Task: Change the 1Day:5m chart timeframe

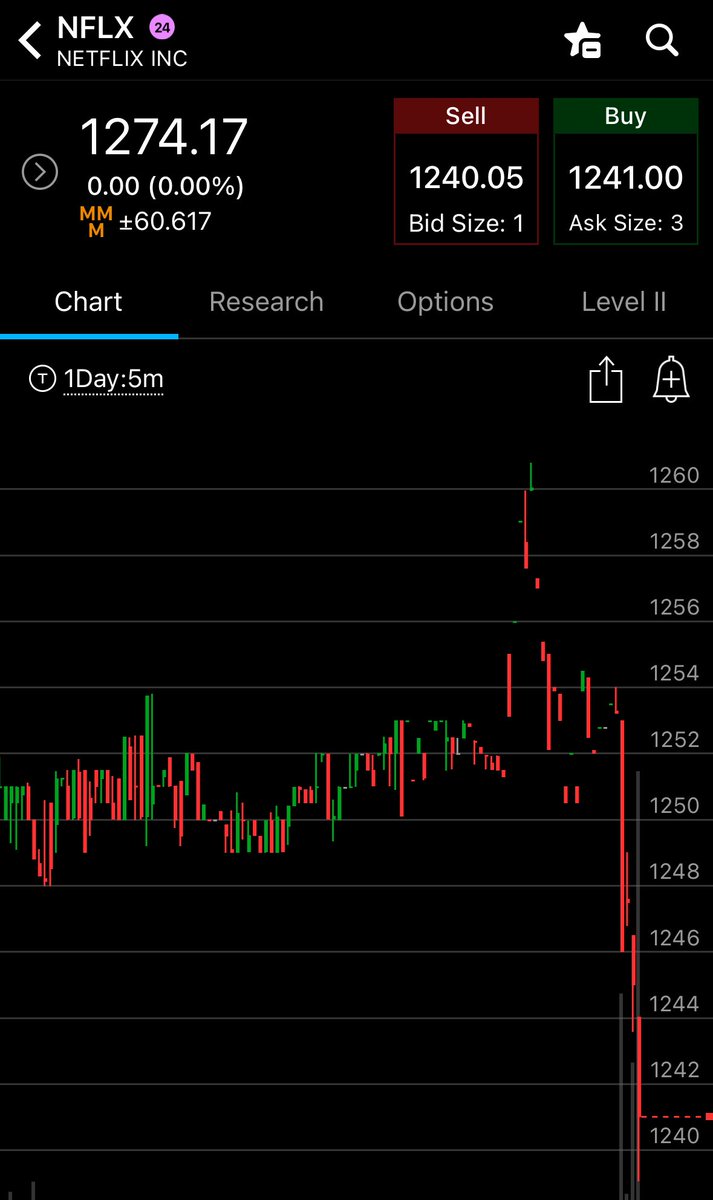Action: (97, 380)
